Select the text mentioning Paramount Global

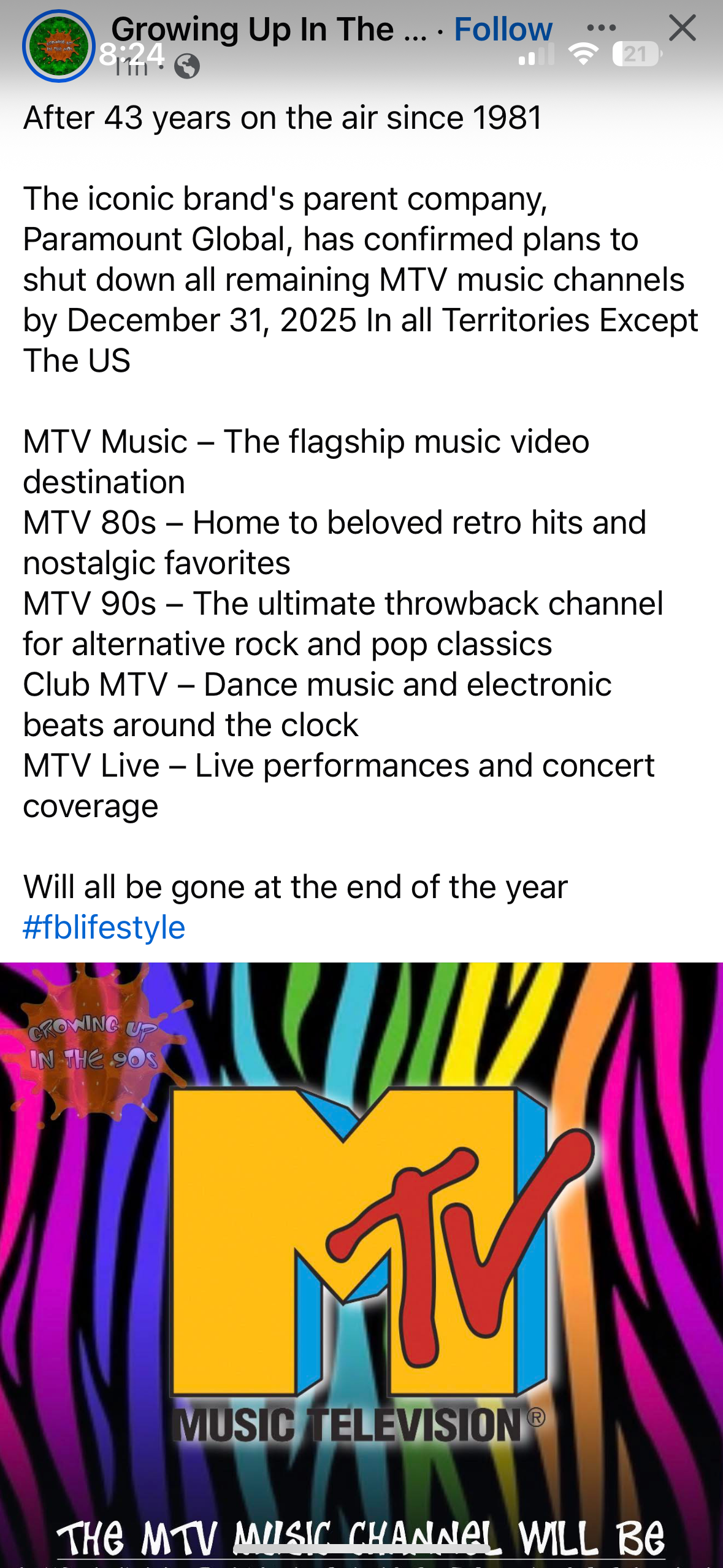(x=331, y=239)
